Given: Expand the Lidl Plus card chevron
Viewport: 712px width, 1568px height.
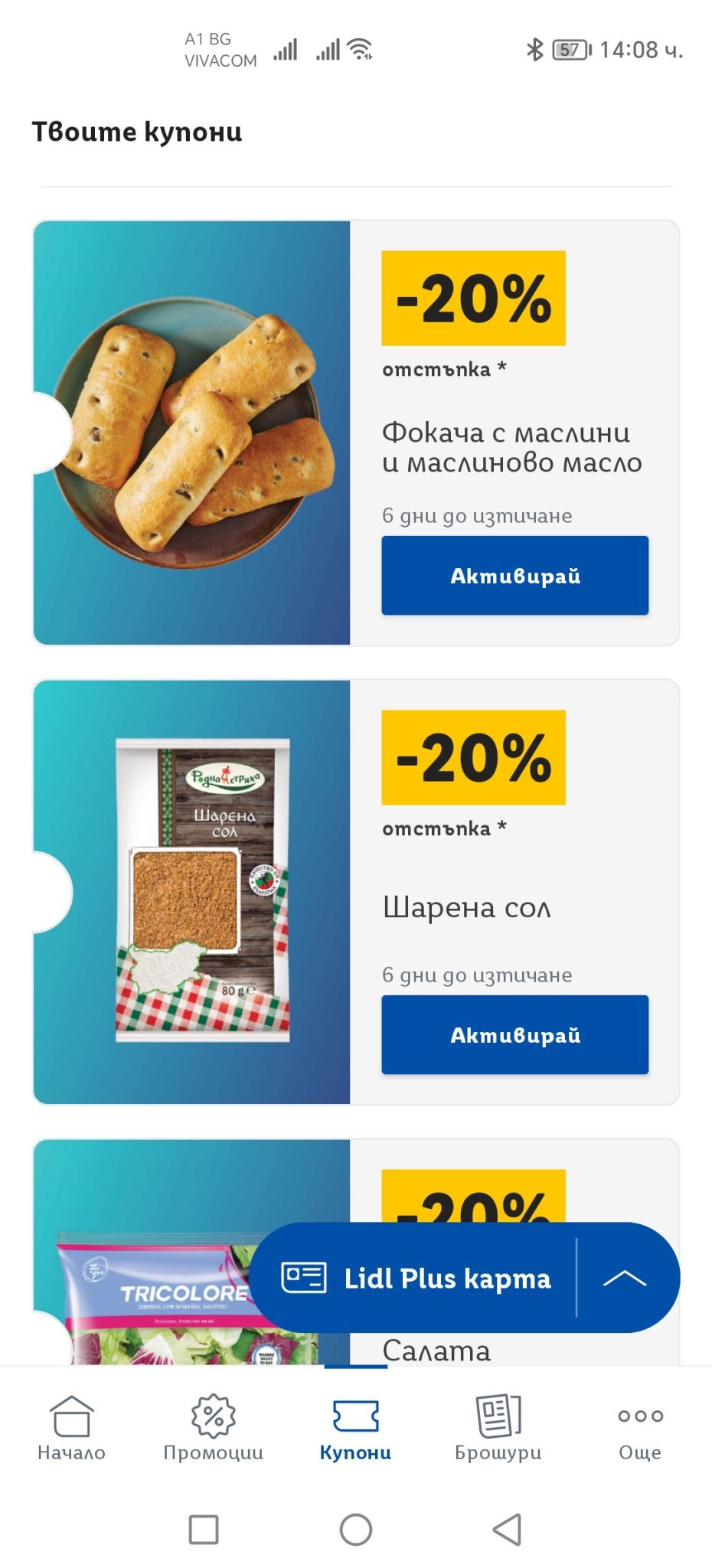Looking at the screenshot, I should [x=625, y=1279].
